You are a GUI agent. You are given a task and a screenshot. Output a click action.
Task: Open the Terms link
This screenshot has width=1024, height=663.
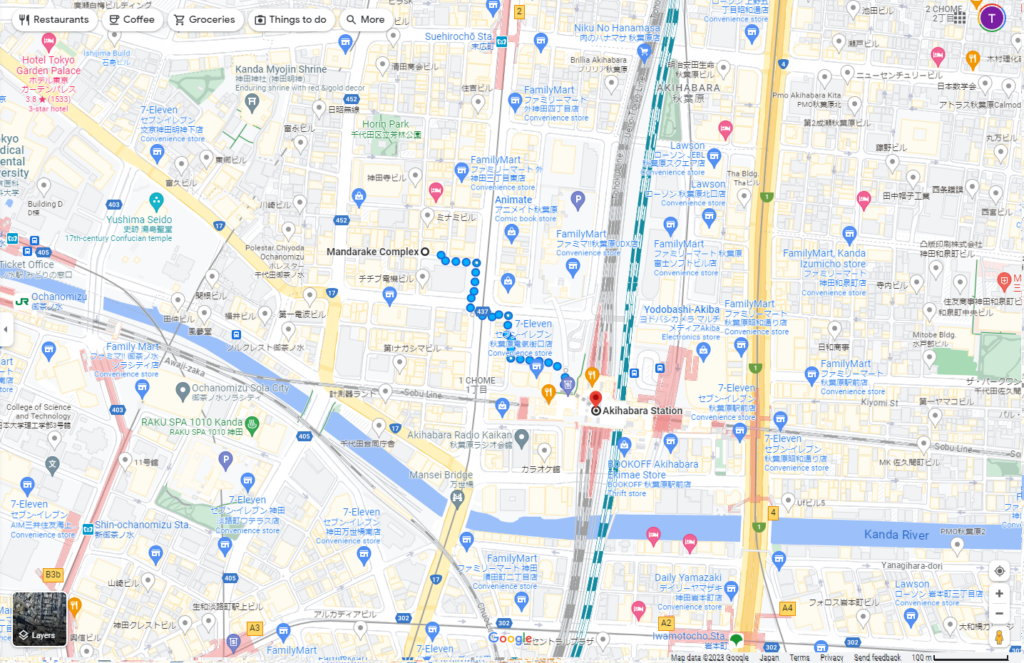[x=799, y=658]
